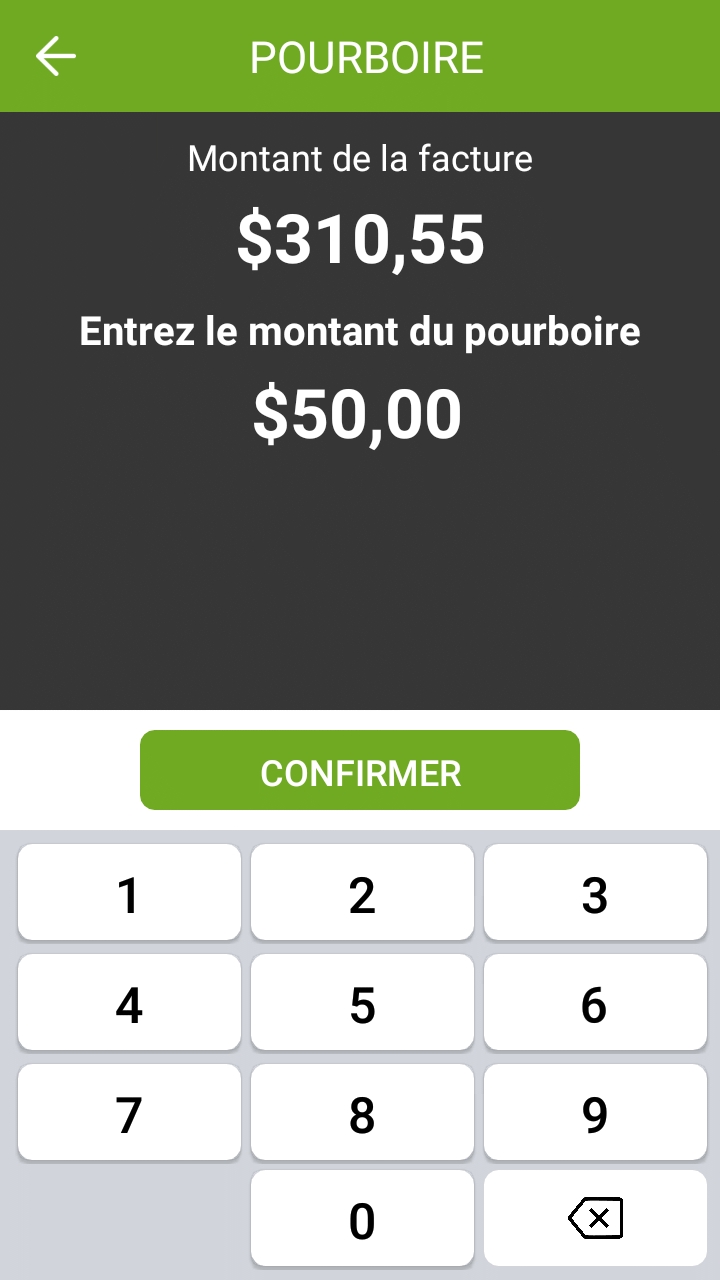Tap the number 4 key
This screenshot has width=720, height=1280.
pyautogui.click(x=129, y=1003)
